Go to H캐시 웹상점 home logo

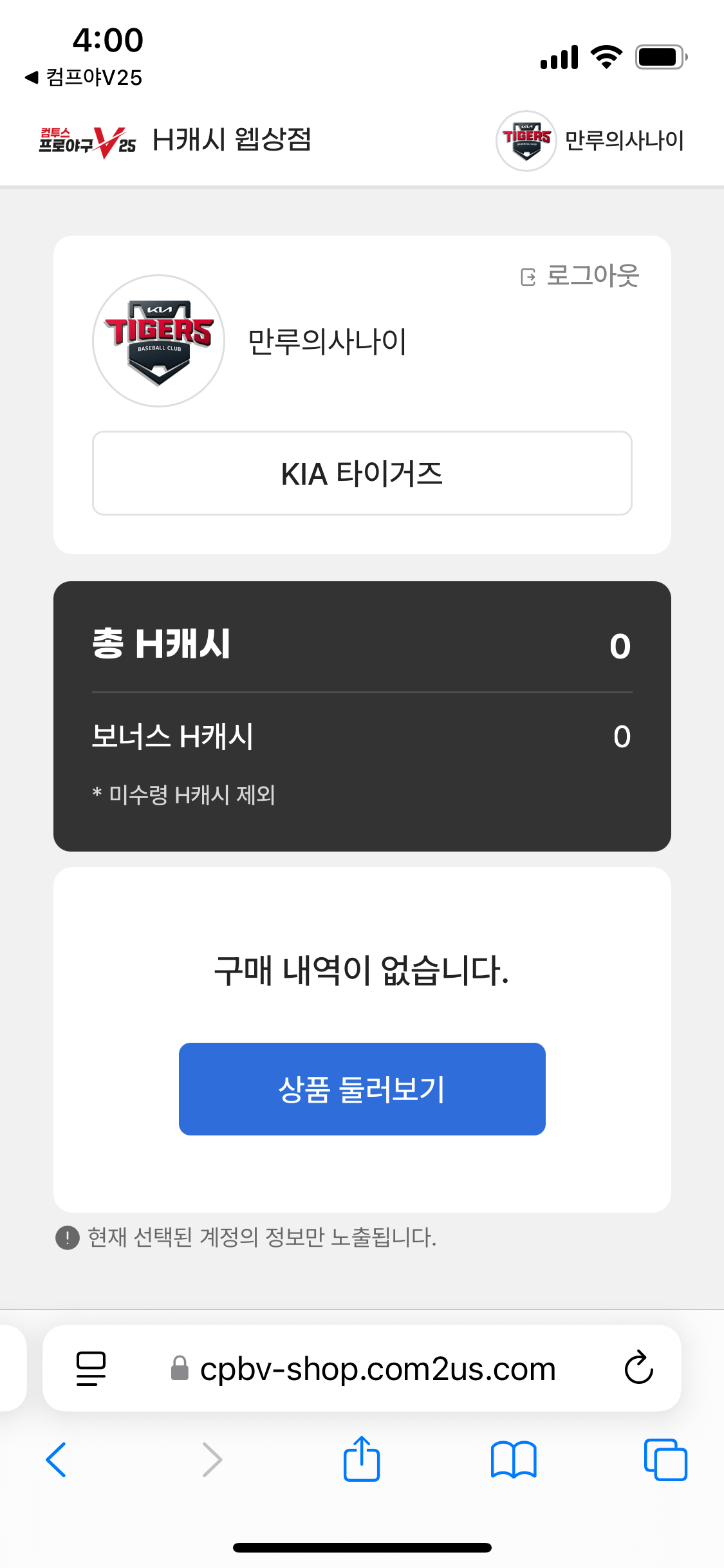pyautogui.click(x=175, y=140)
